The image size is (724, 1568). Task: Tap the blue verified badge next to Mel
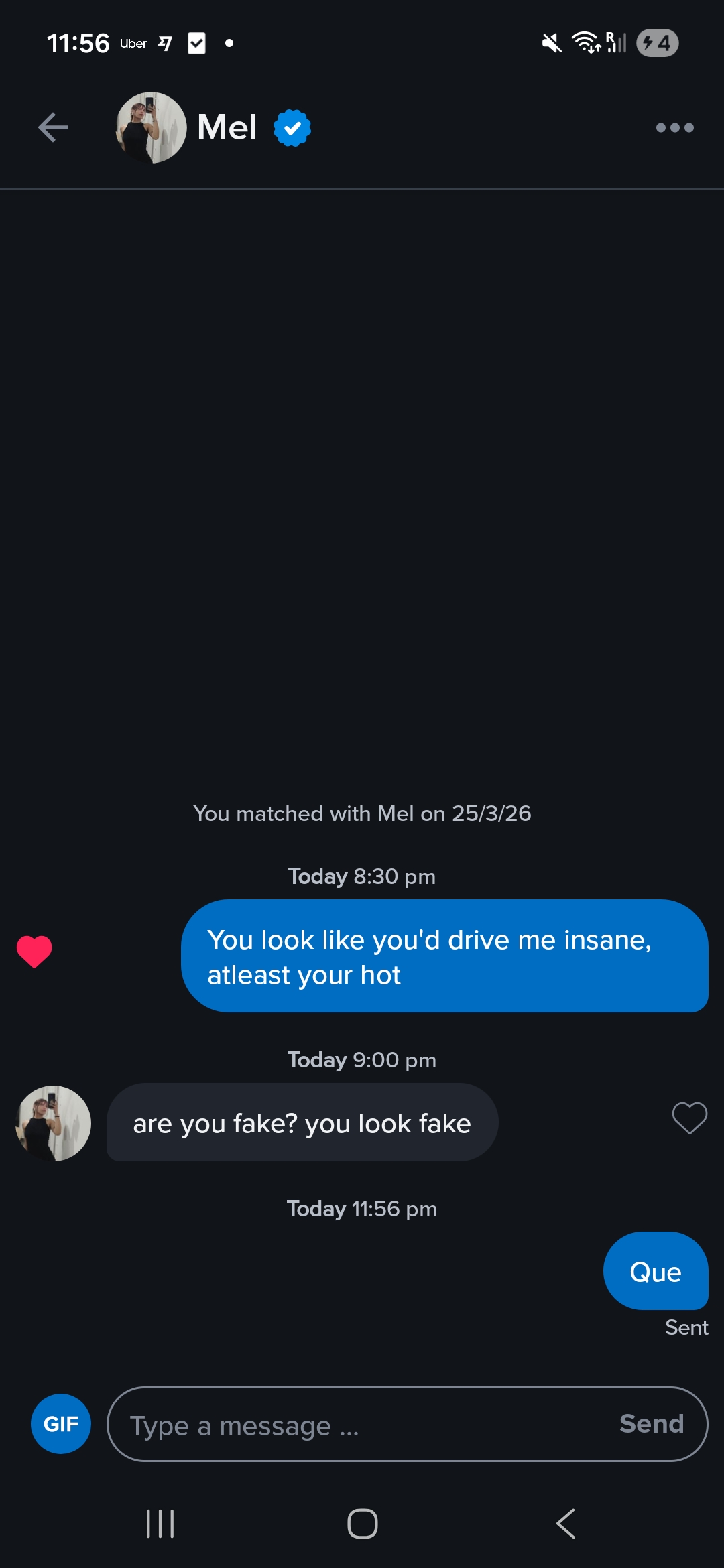[x=291, y=127]
